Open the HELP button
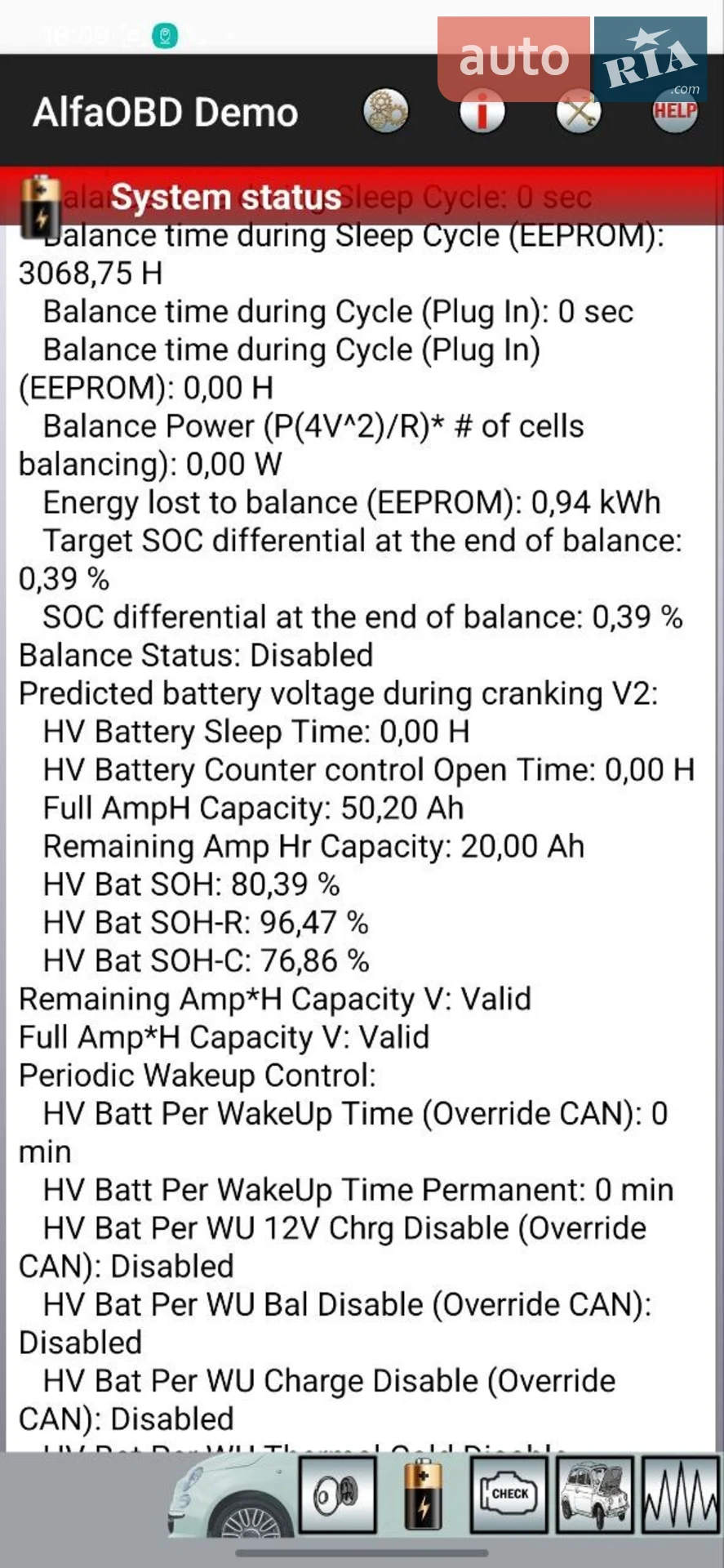Screen dimensions: 724x1568 [x=674, y=111]
